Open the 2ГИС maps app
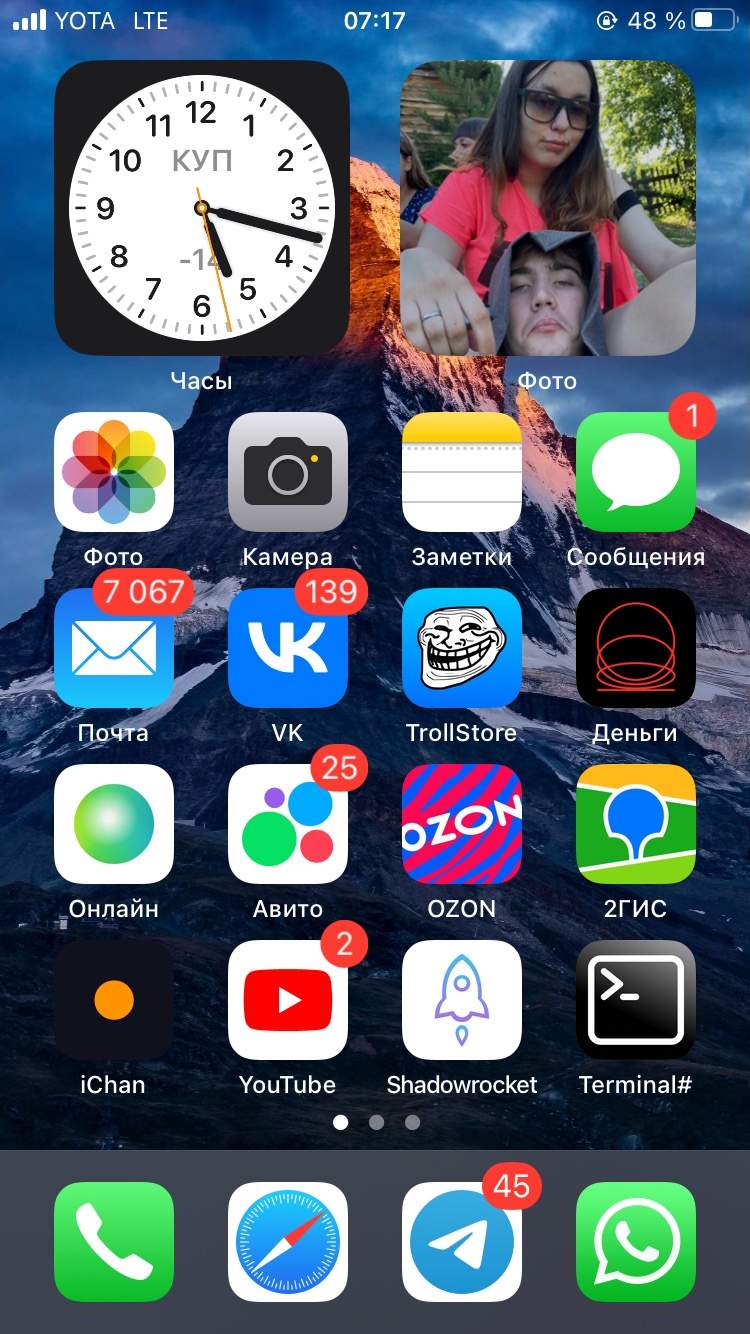This screenshot has height=1334, width=750. pyautogui.click(x=636, y=824)
